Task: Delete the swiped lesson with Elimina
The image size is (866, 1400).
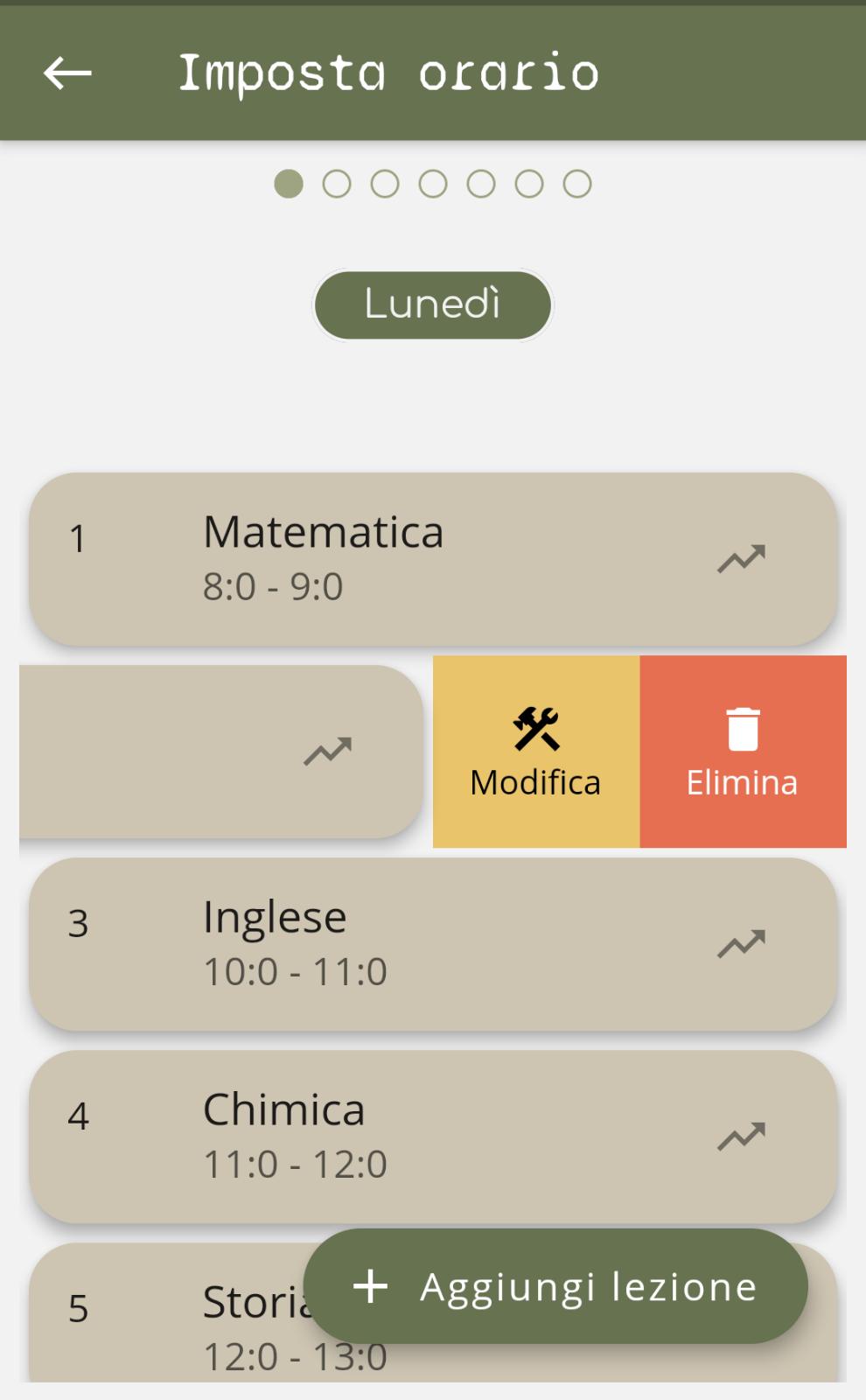Action: 743,752
